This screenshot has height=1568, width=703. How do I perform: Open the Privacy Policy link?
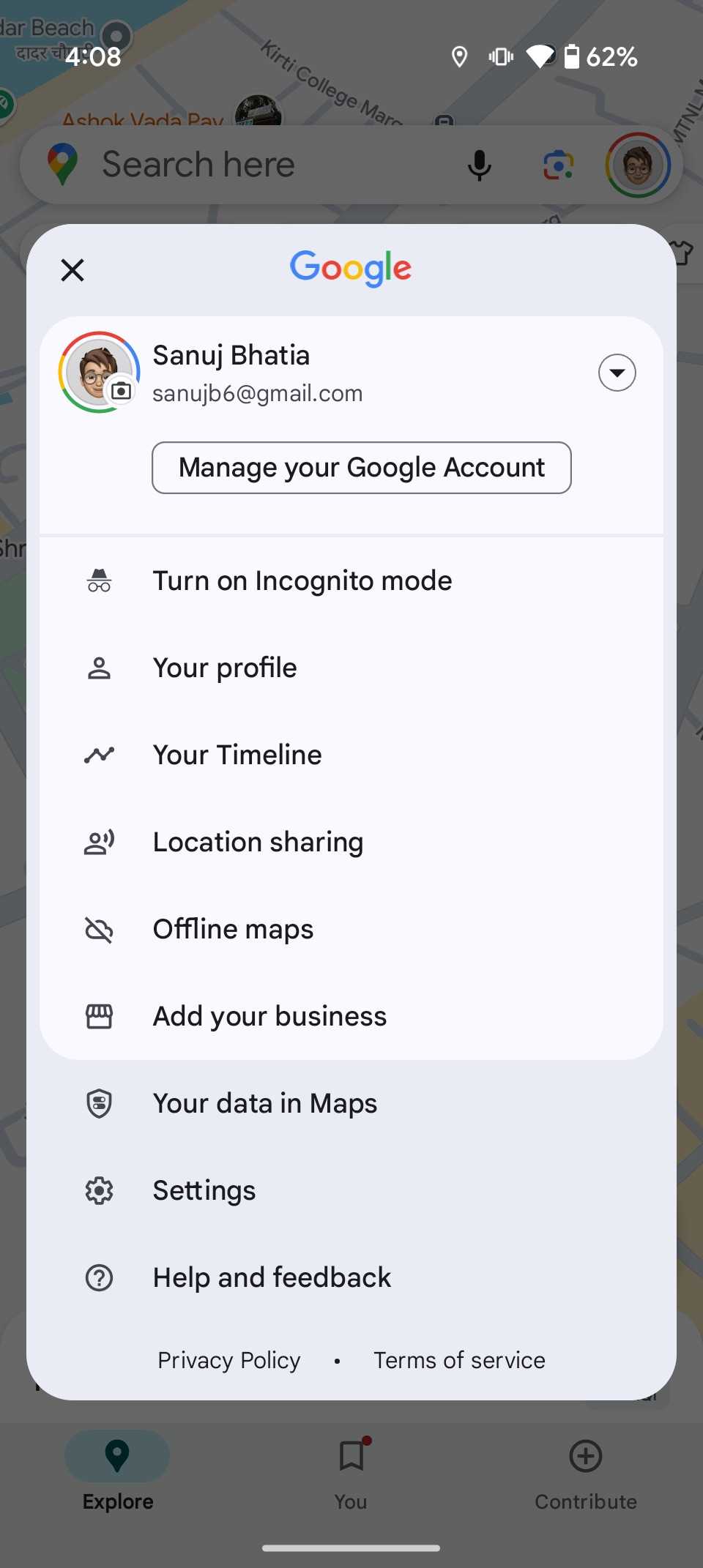228,1359
